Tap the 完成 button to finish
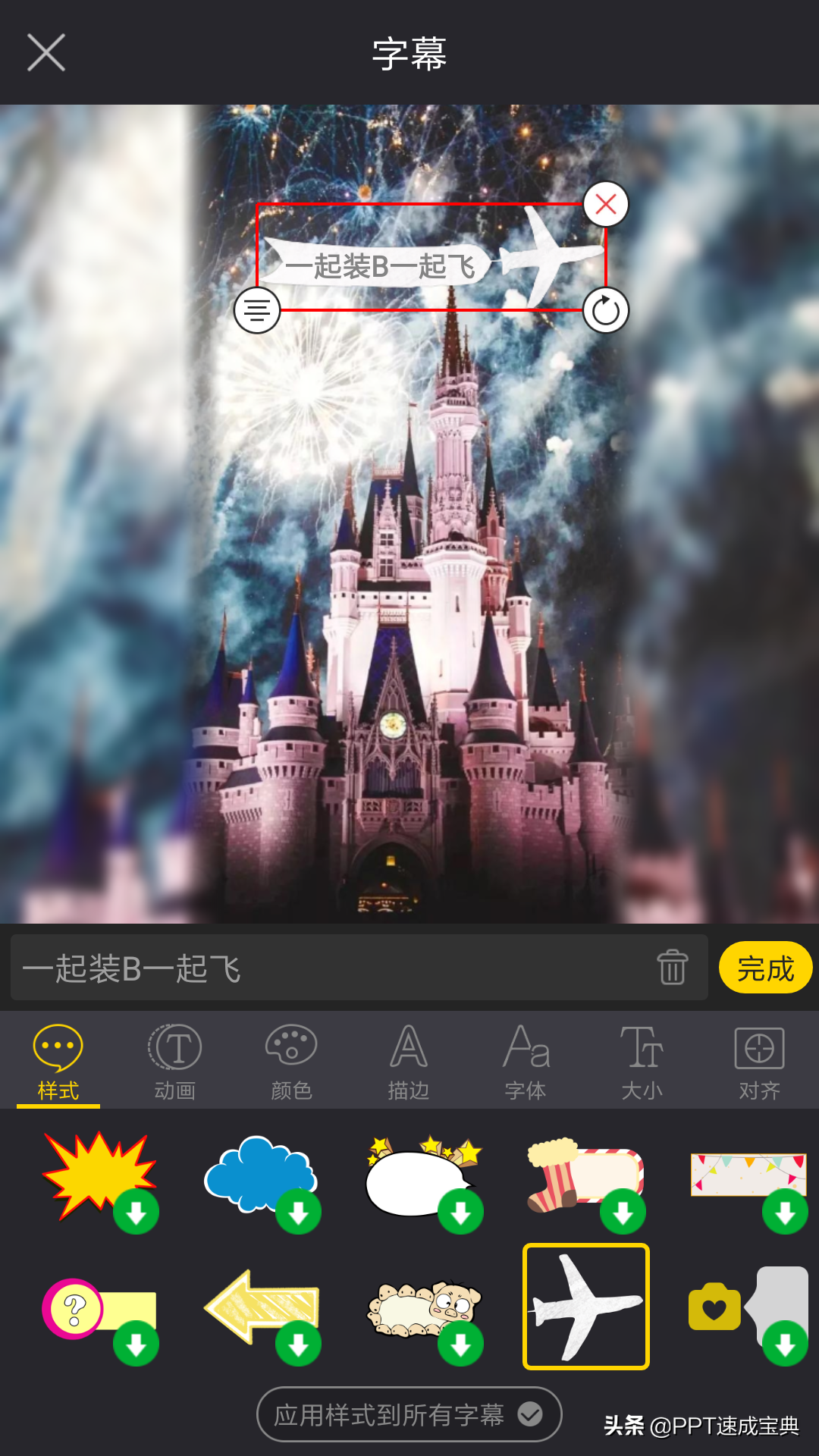This screenshot has height=1456, width=819. point(765,968)
